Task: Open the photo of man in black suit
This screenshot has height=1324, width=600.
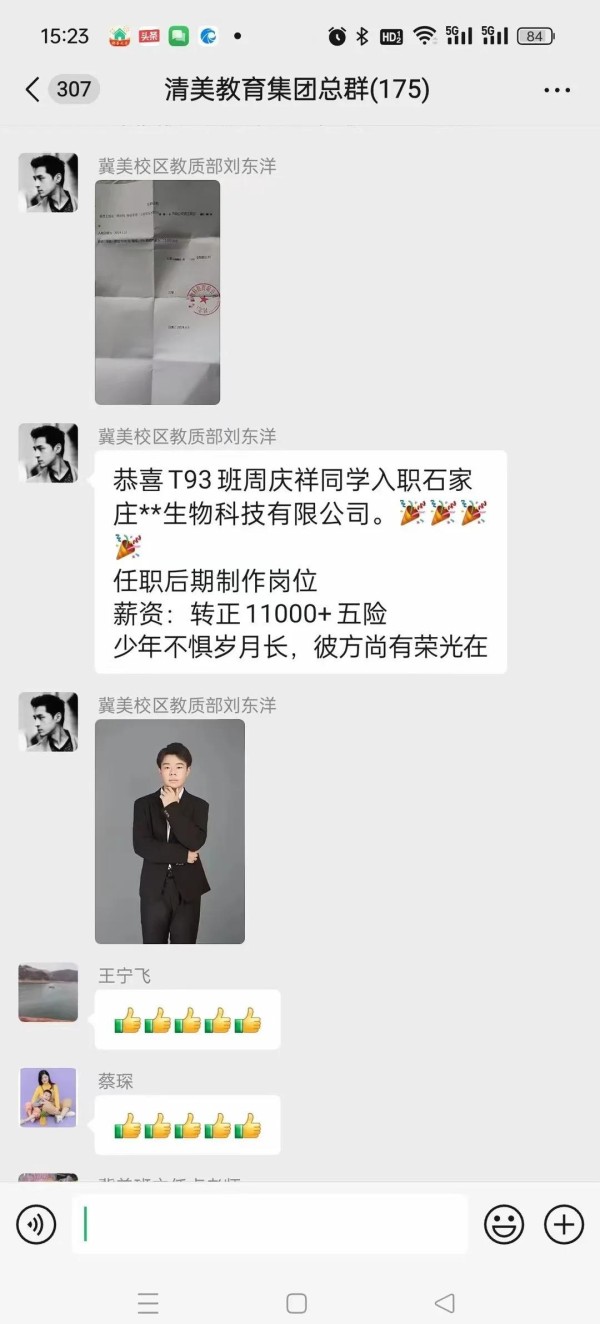Action: click(x=169, y=831)
